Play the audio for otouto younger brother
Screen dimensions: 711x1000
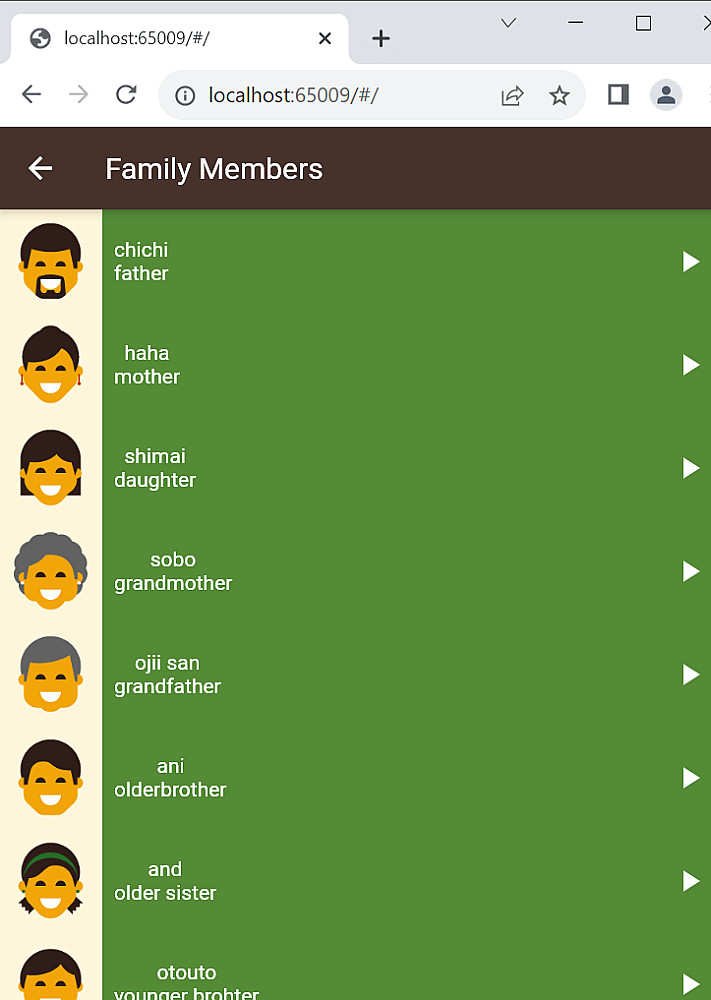(690, 983)
